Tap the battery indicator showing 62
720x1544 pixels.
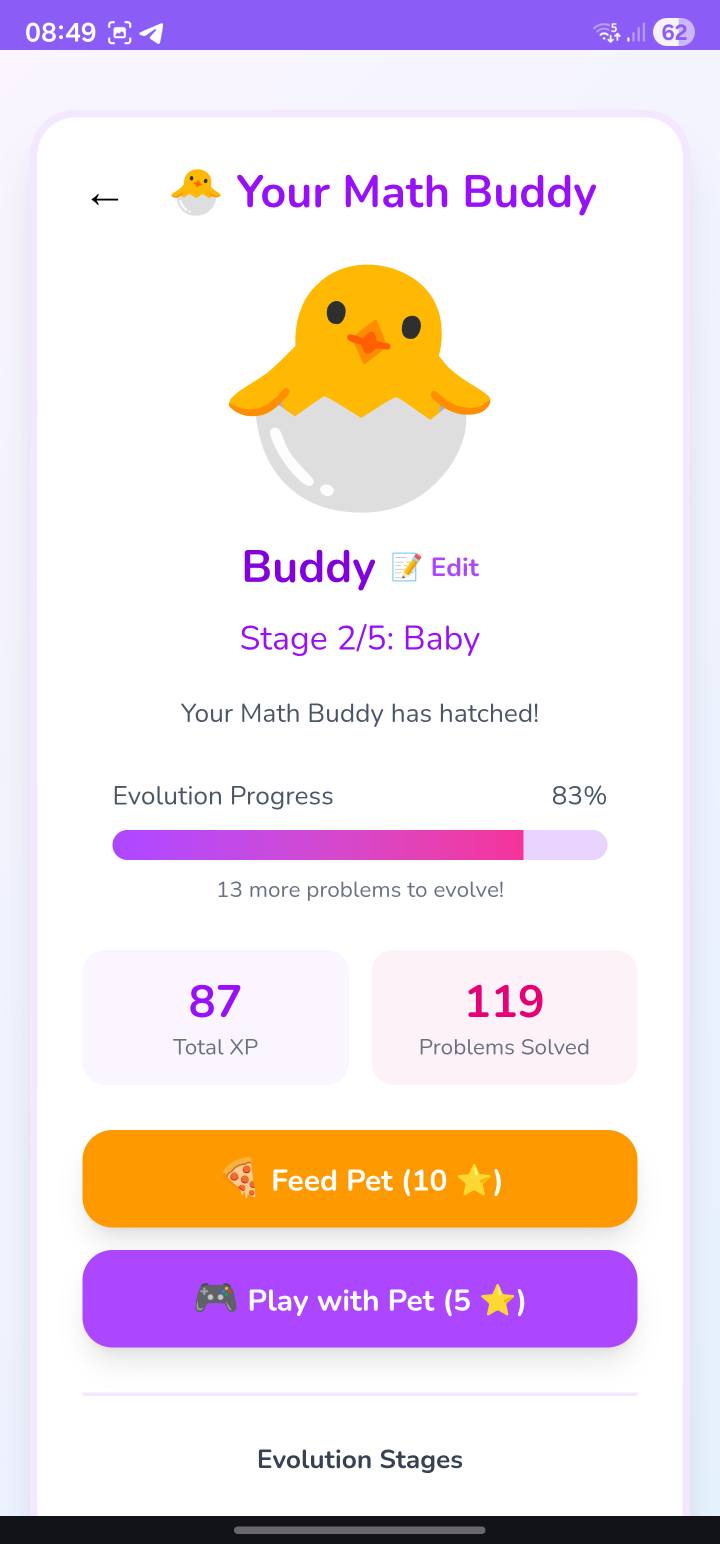point(675,31)
